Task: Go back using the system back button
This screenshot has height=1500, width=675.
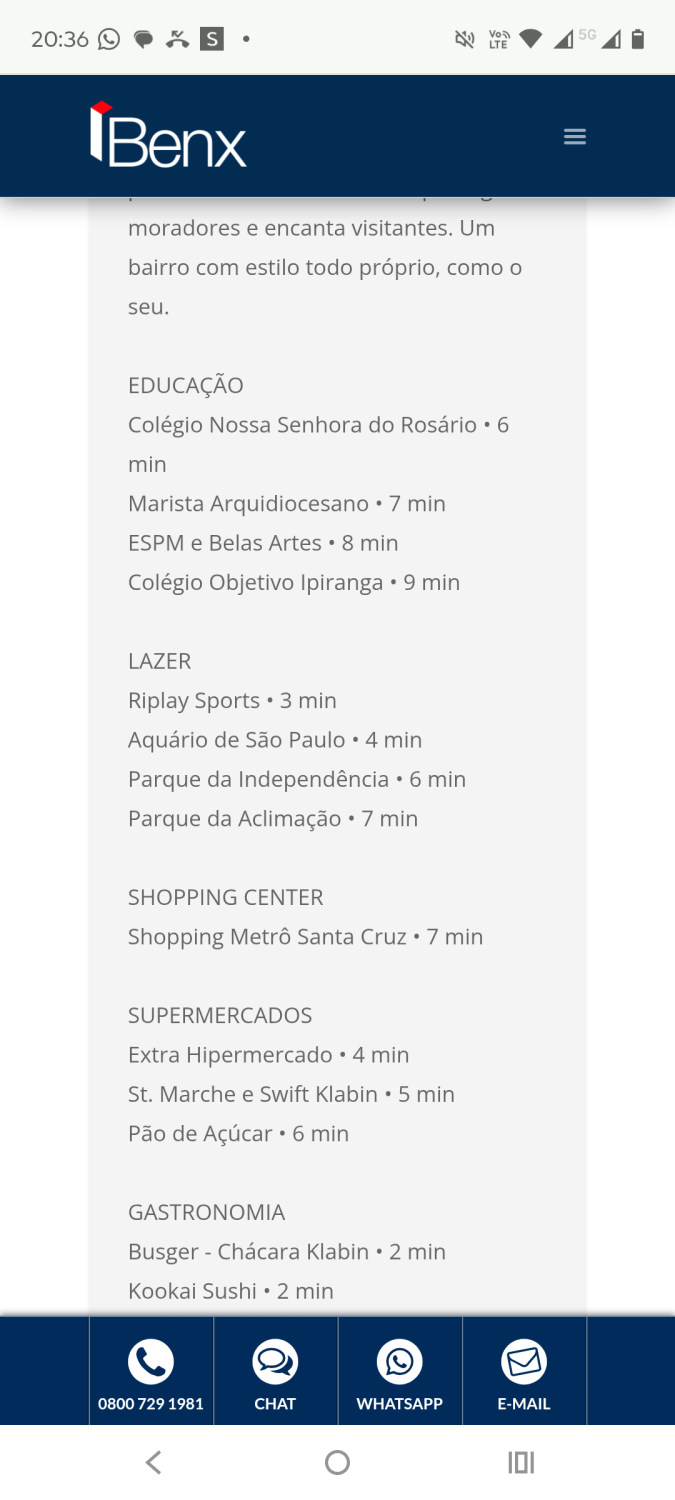Action: 153,1463
